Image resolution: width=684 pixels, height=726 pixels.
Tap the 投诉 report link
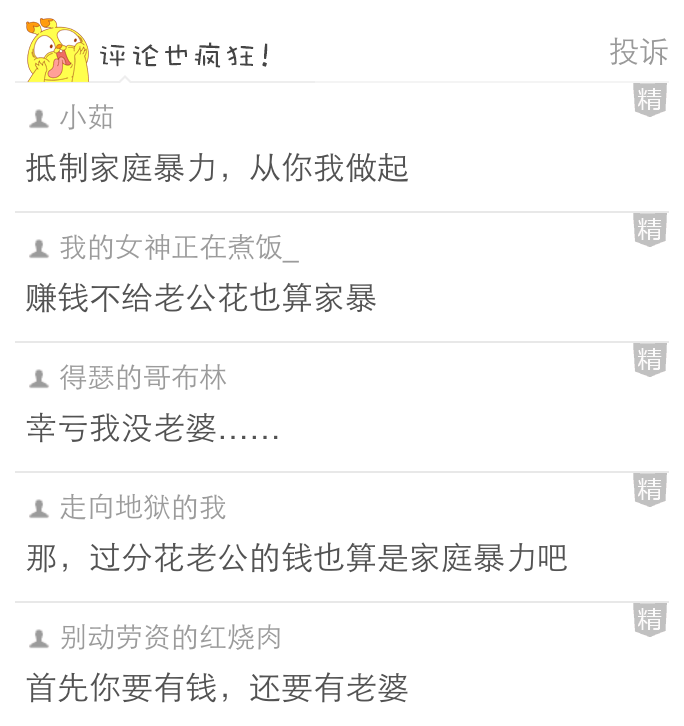(638, 51)
